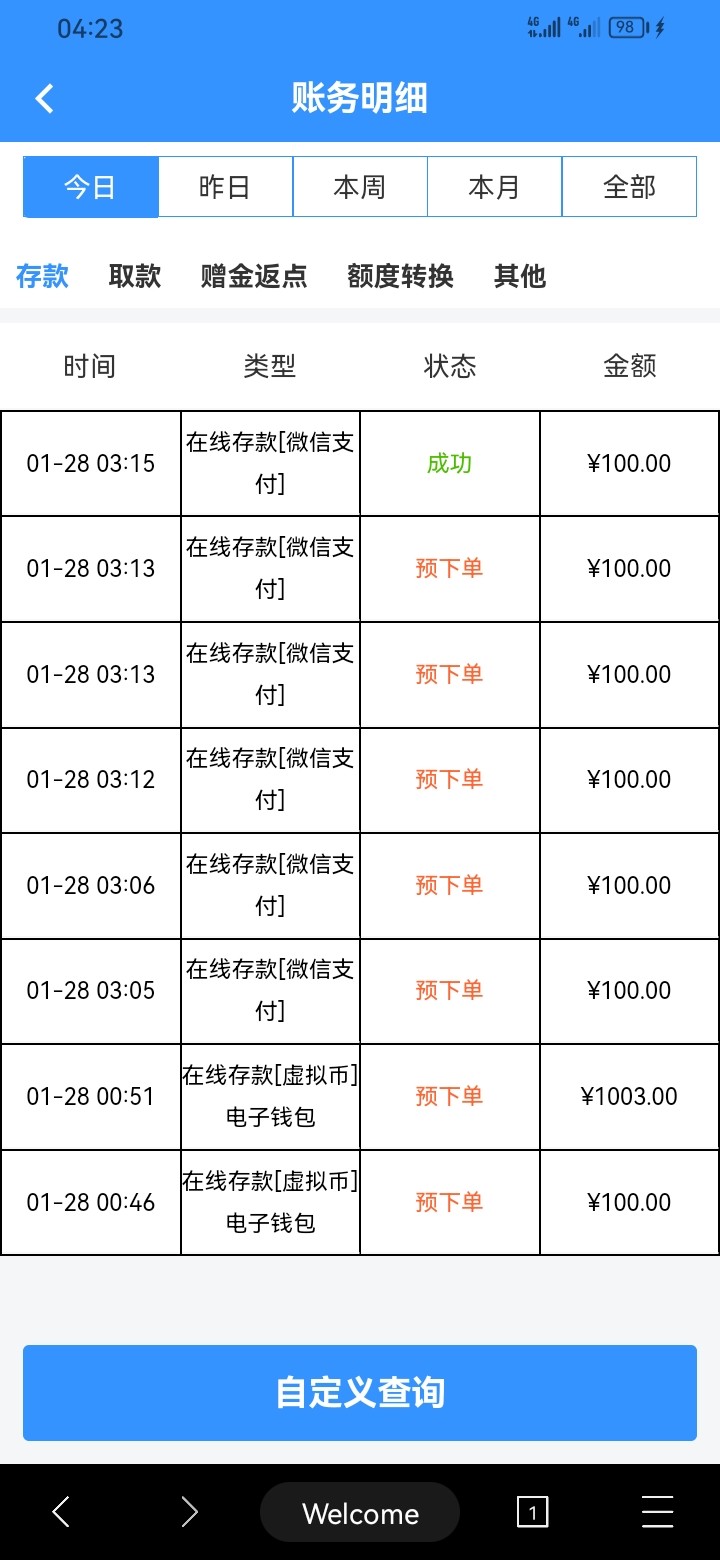Show records for 本周

tap(360, 187)
